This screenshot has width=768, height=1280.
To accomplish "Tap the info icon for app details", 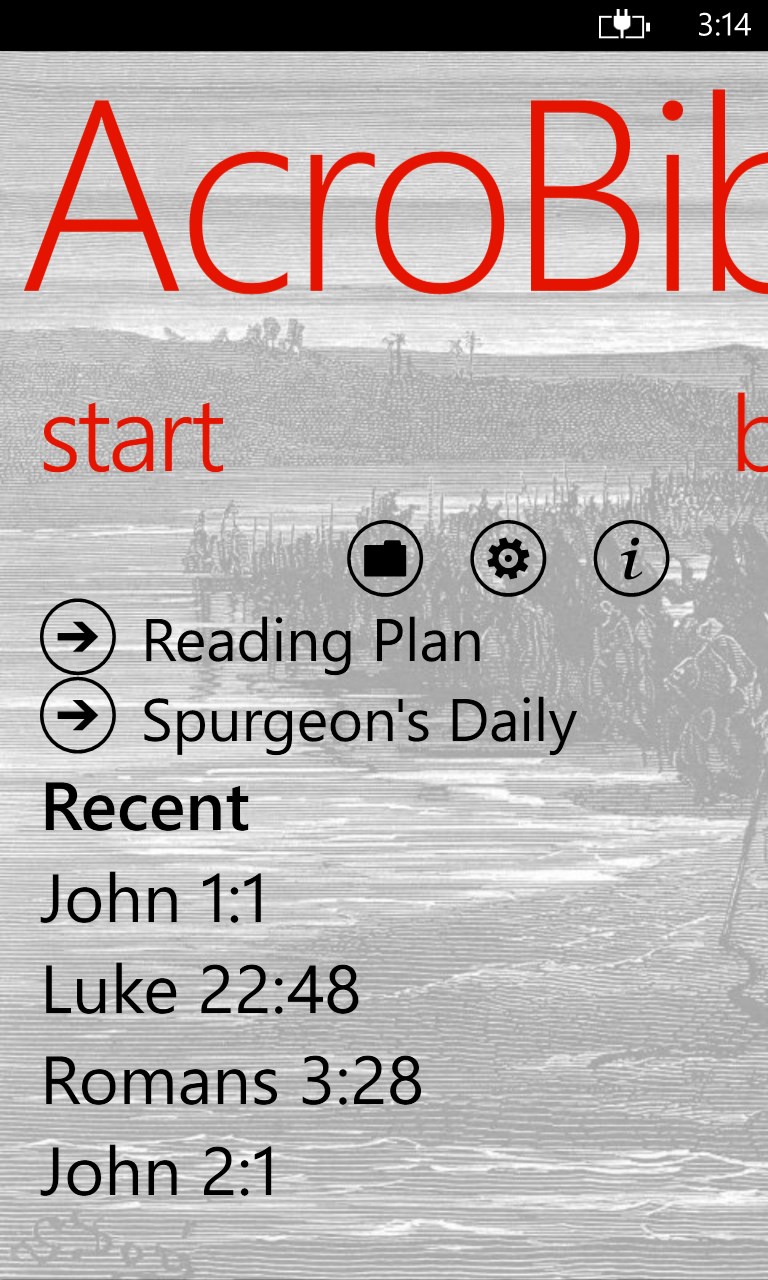I will coord(629,560).
